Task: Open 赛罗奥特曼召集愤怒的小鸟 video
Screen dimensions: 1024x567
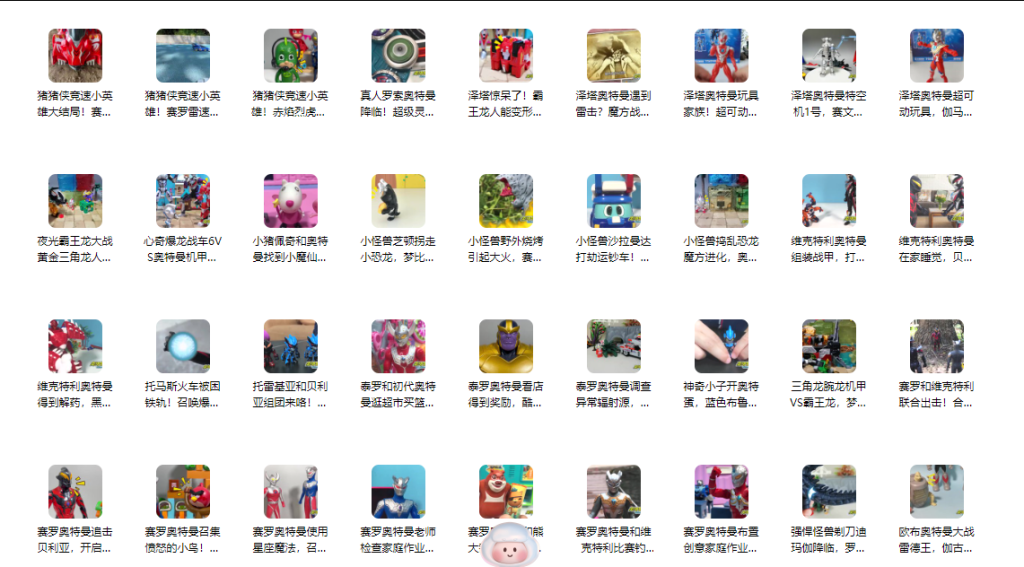Action: (183, 491)
